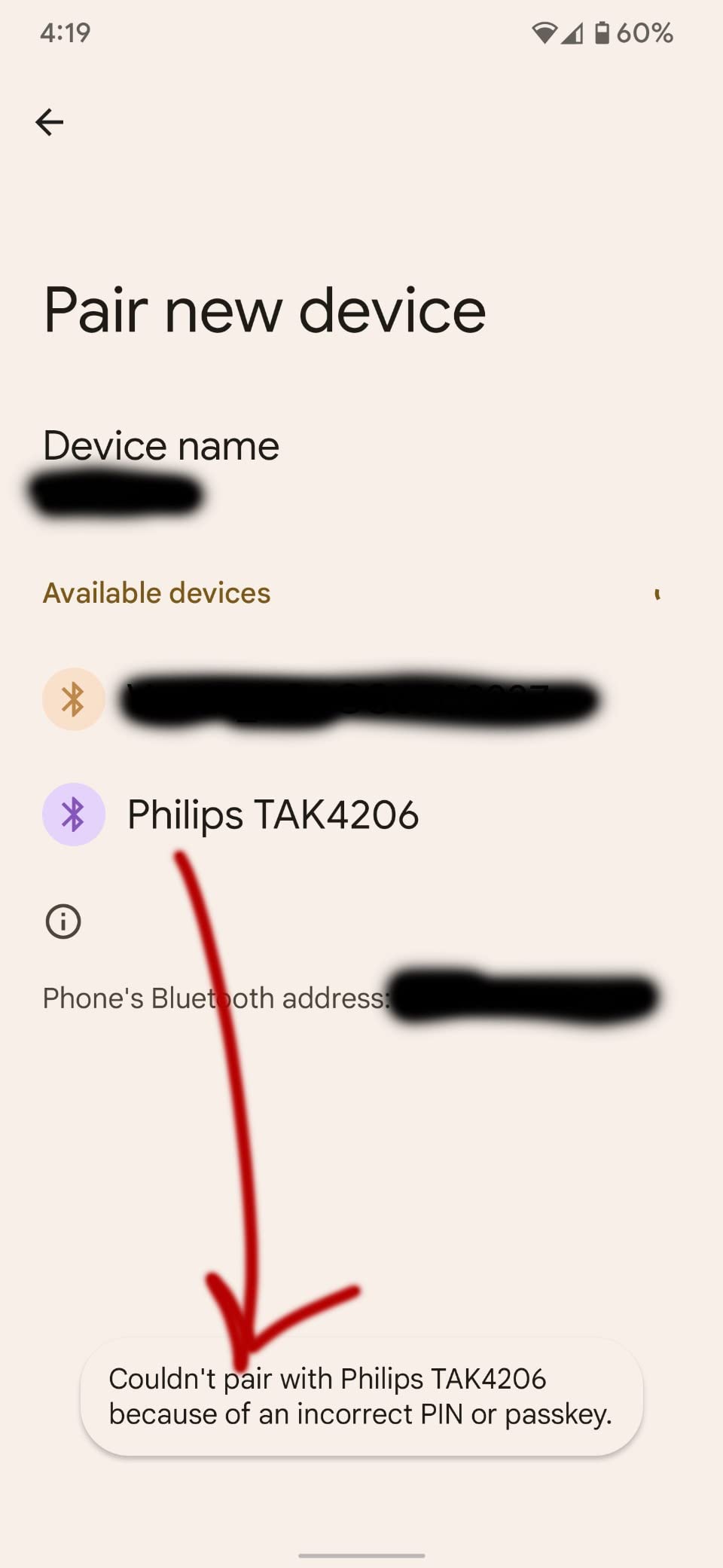This screenshot has height=1568, width=723.
Task: Select the redacted available Bluetooth device
Action: click(x=361, y=699)
